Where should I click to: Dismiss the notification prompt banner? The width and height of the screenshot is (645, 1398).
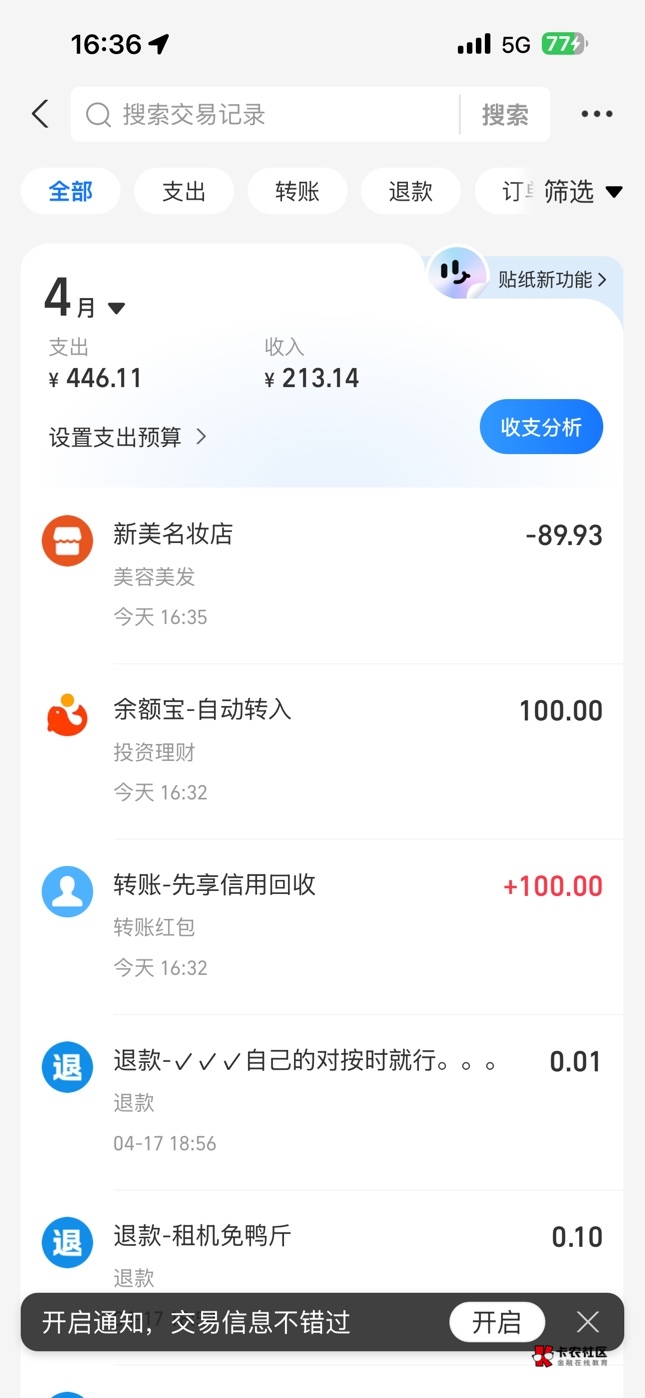pos(588,1322)
